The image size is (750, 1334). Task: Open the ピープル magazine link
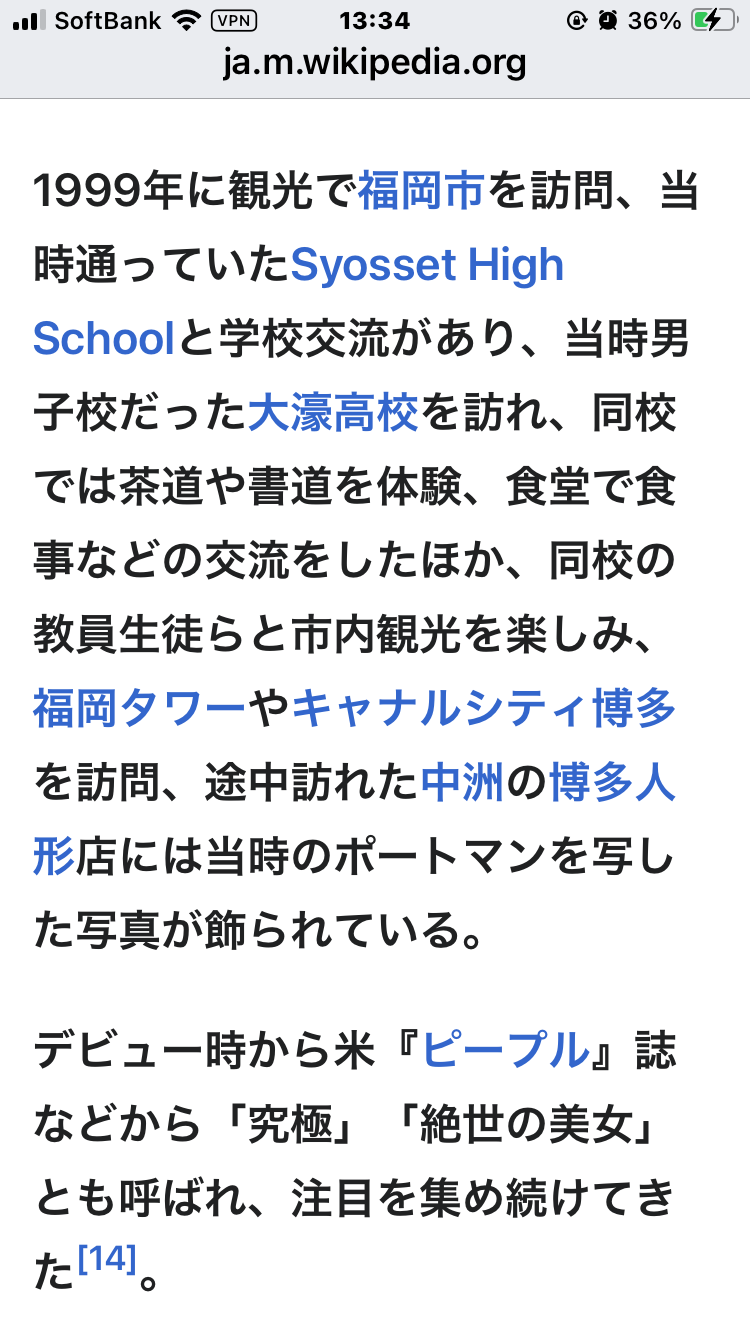[x=506, y=1052]
